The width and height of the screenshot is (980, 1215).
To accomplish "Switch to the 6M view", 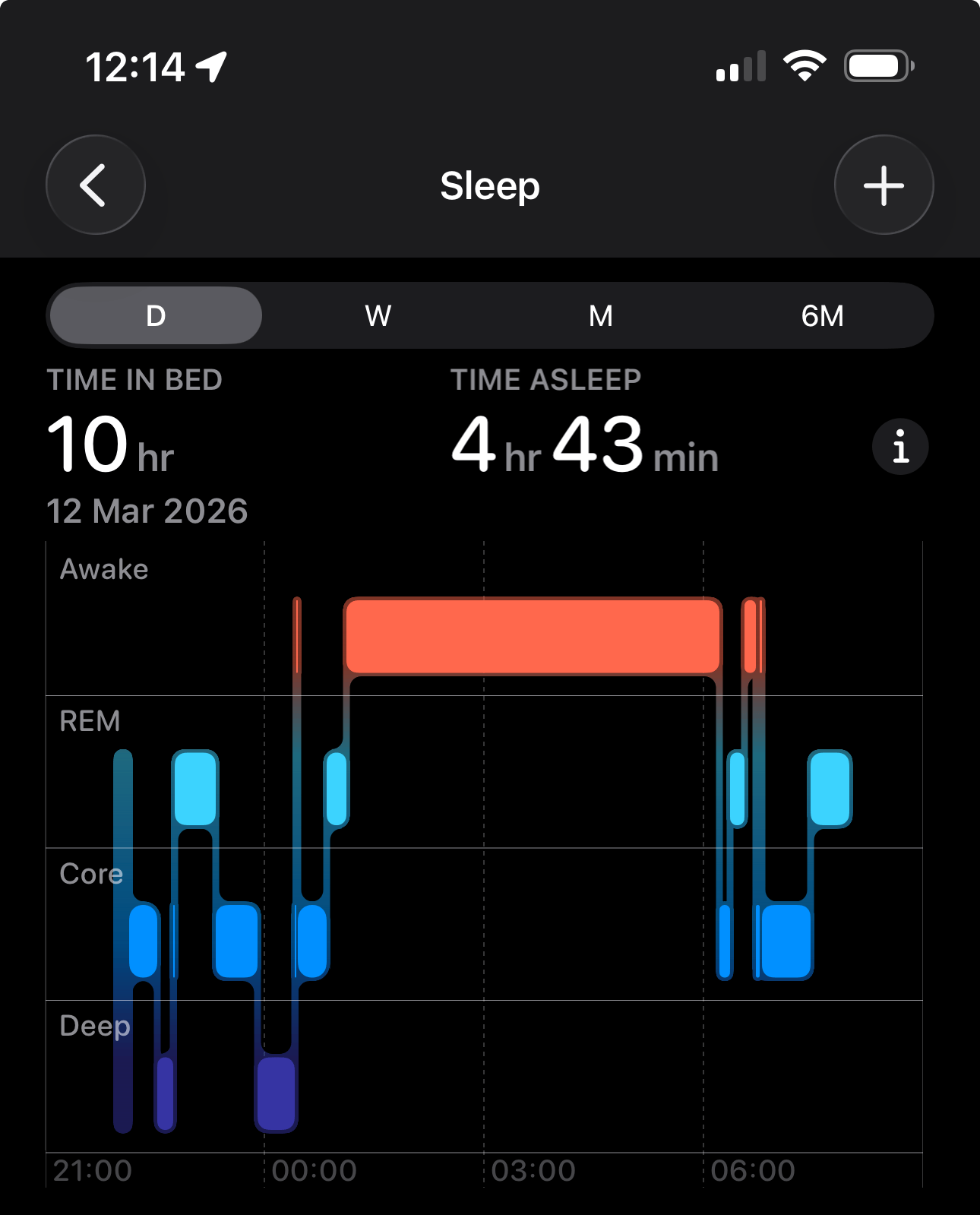I will (822, 315).
